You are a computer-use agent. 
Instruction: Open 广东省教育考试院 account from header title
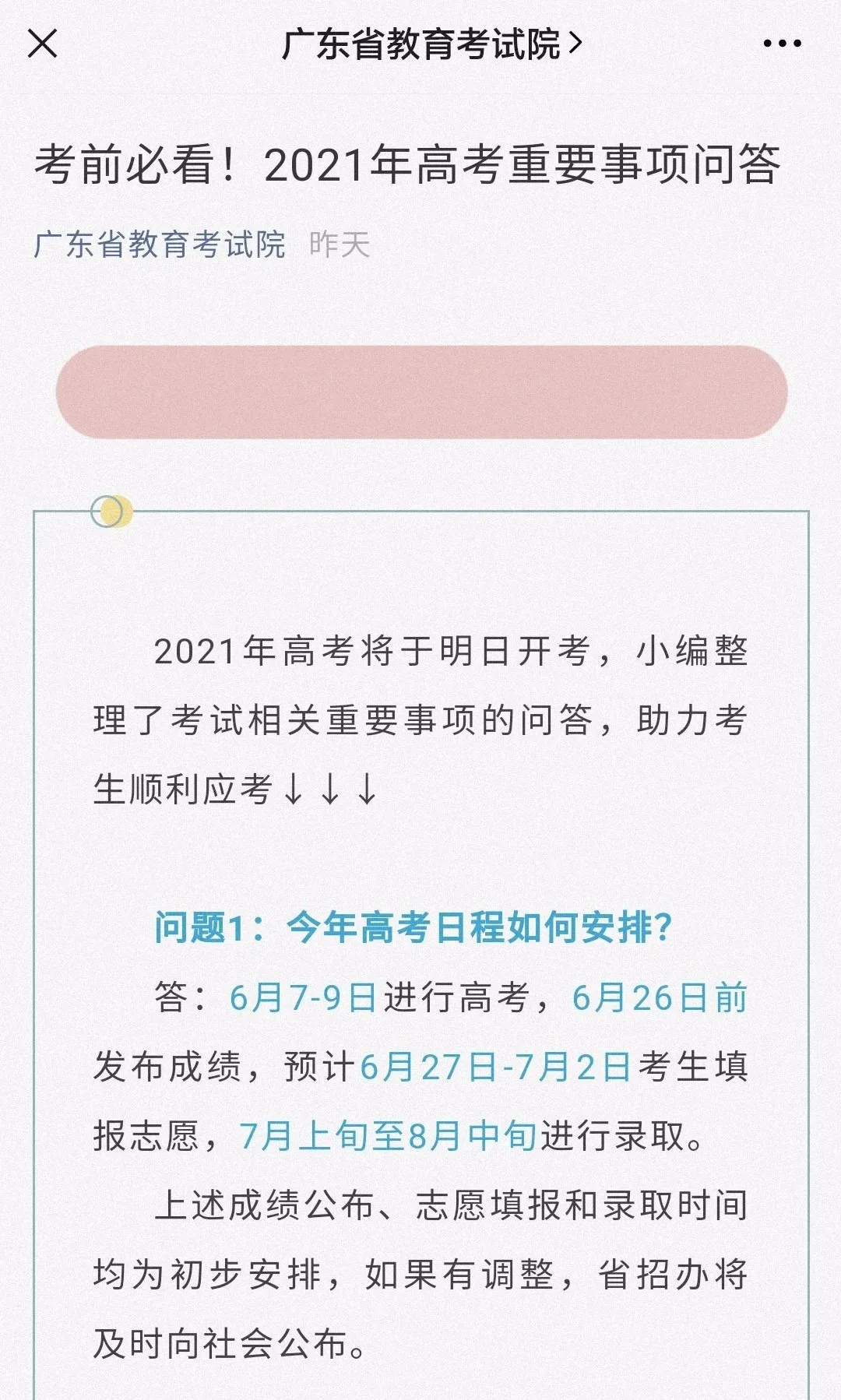click(431, 44)
